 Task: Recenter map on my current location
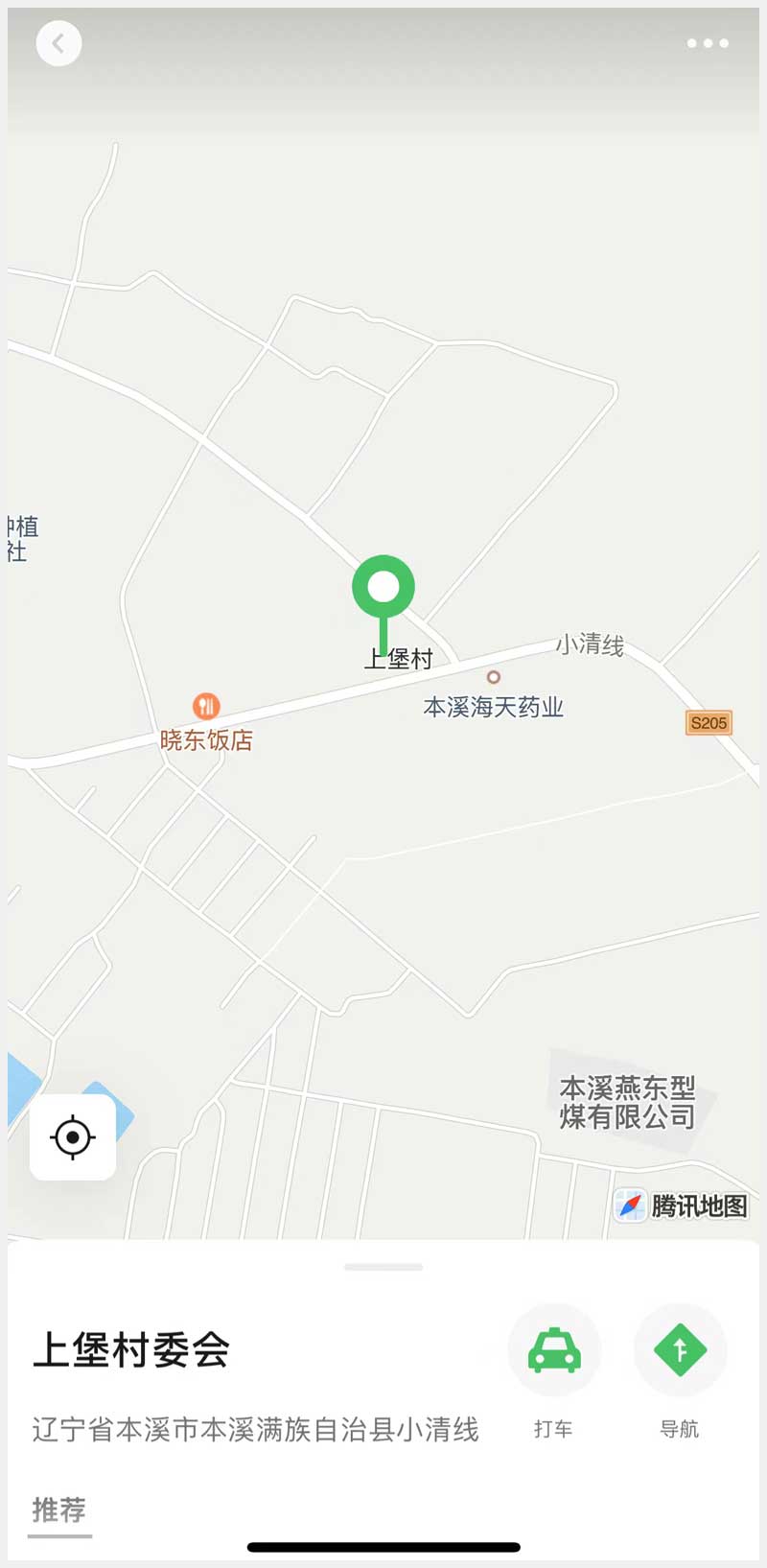tap(73, 1137)
